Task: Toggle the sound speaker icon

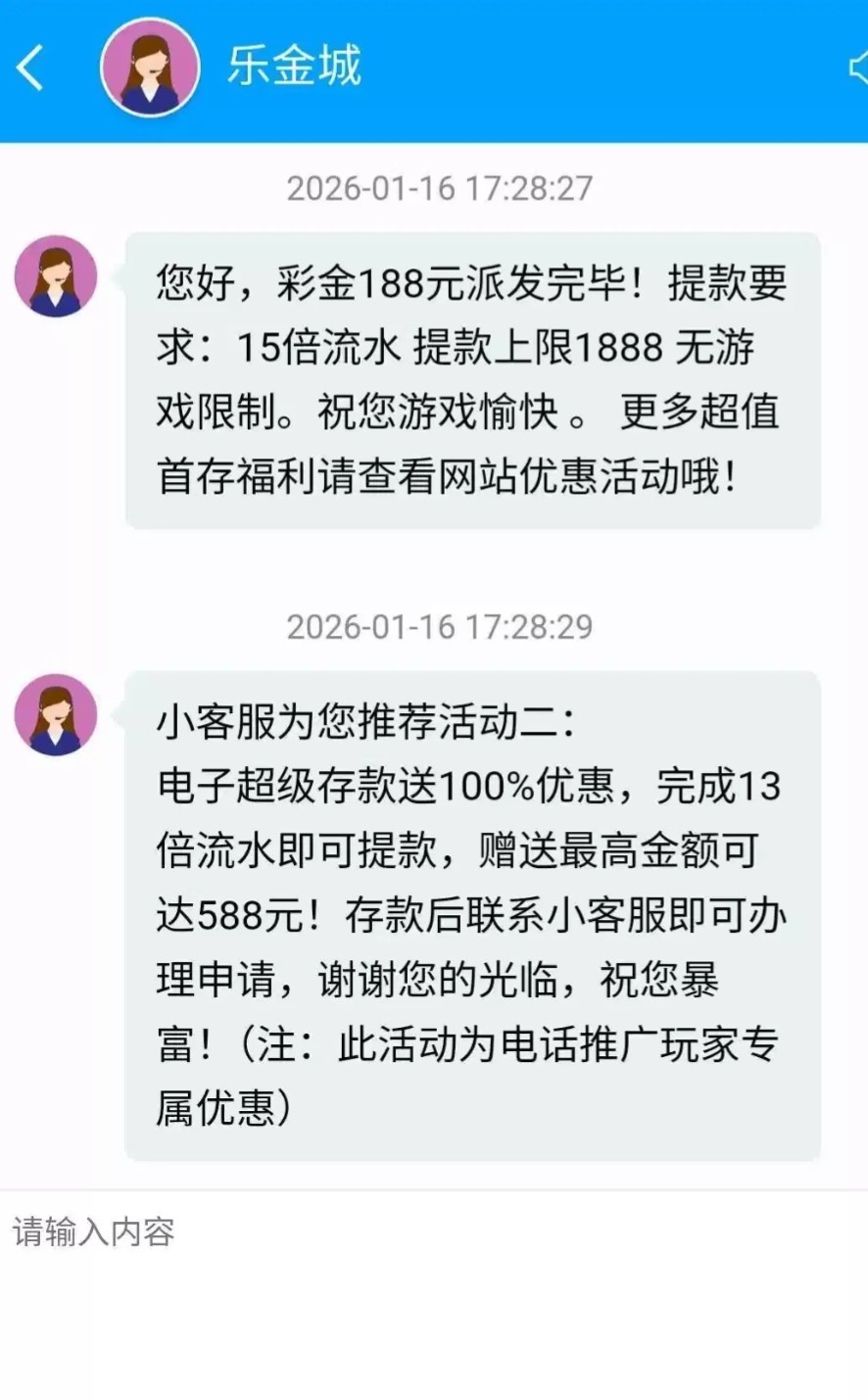Action: [856, 68]
